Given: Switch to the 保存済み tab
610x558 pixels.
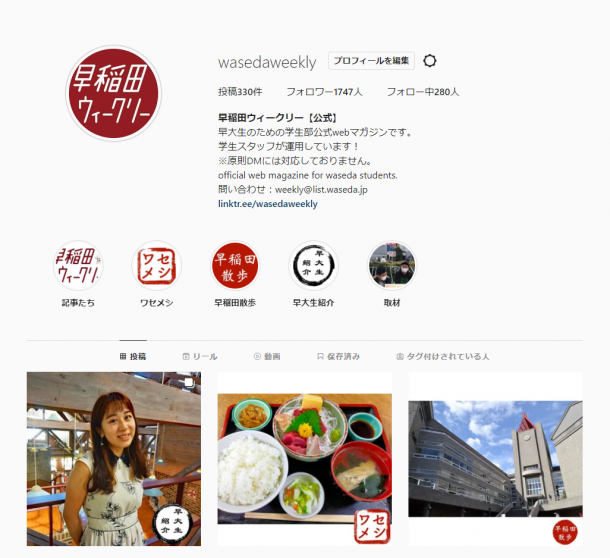Looking at the screenshot, I should [x=339, y=356].
